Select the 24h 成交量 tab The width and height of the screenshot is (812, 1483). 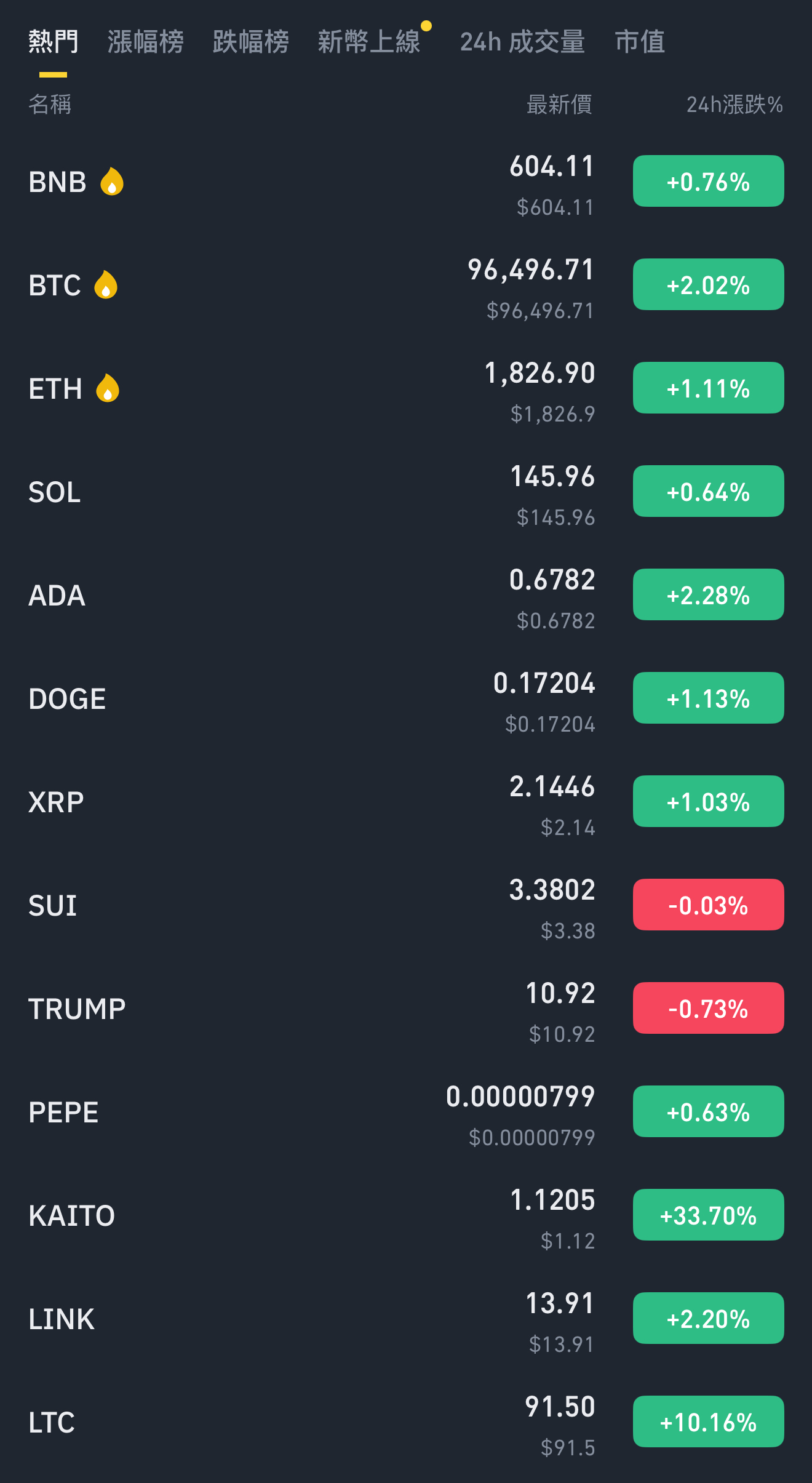coord(522,42)
